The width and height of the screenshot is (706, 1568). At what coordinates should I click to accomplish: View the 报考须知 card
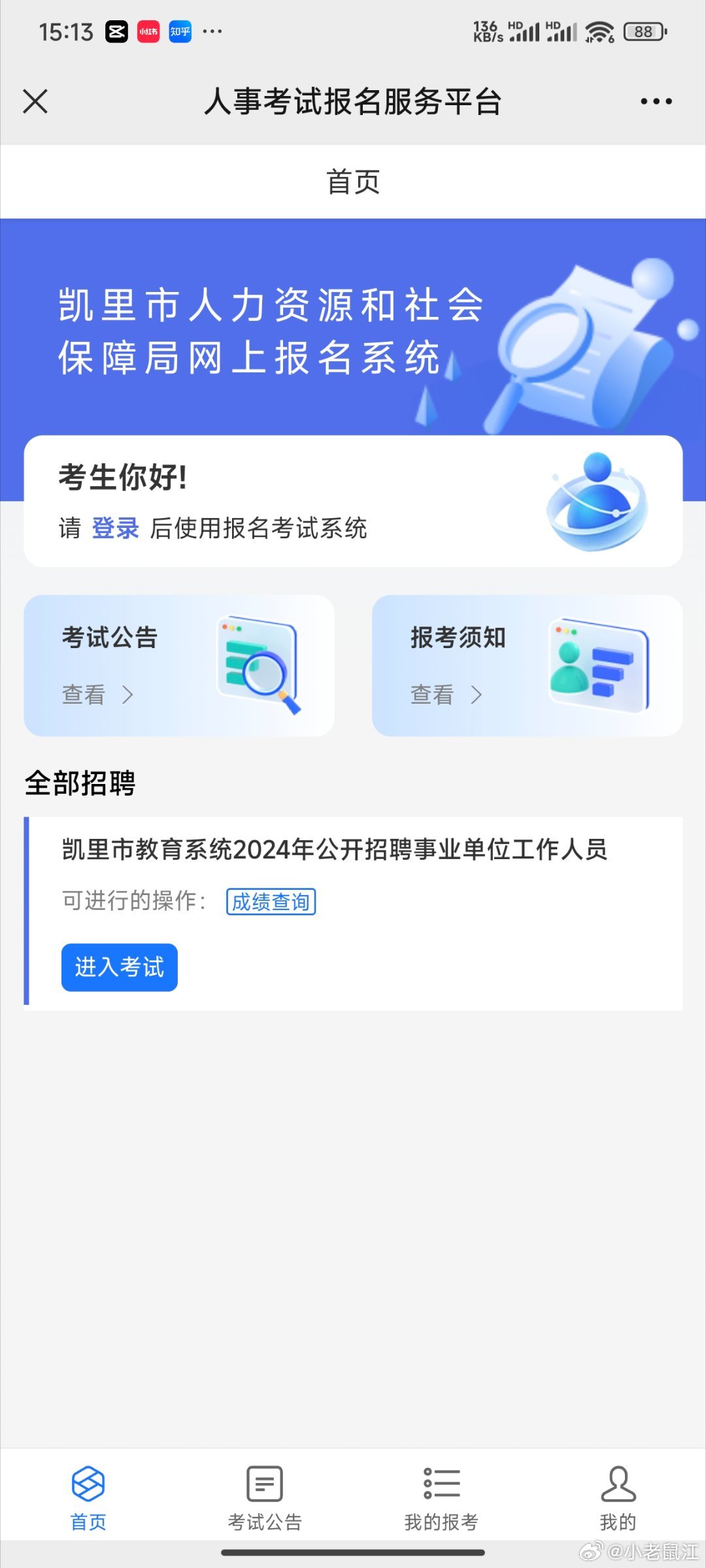click(x=527, y=665)
